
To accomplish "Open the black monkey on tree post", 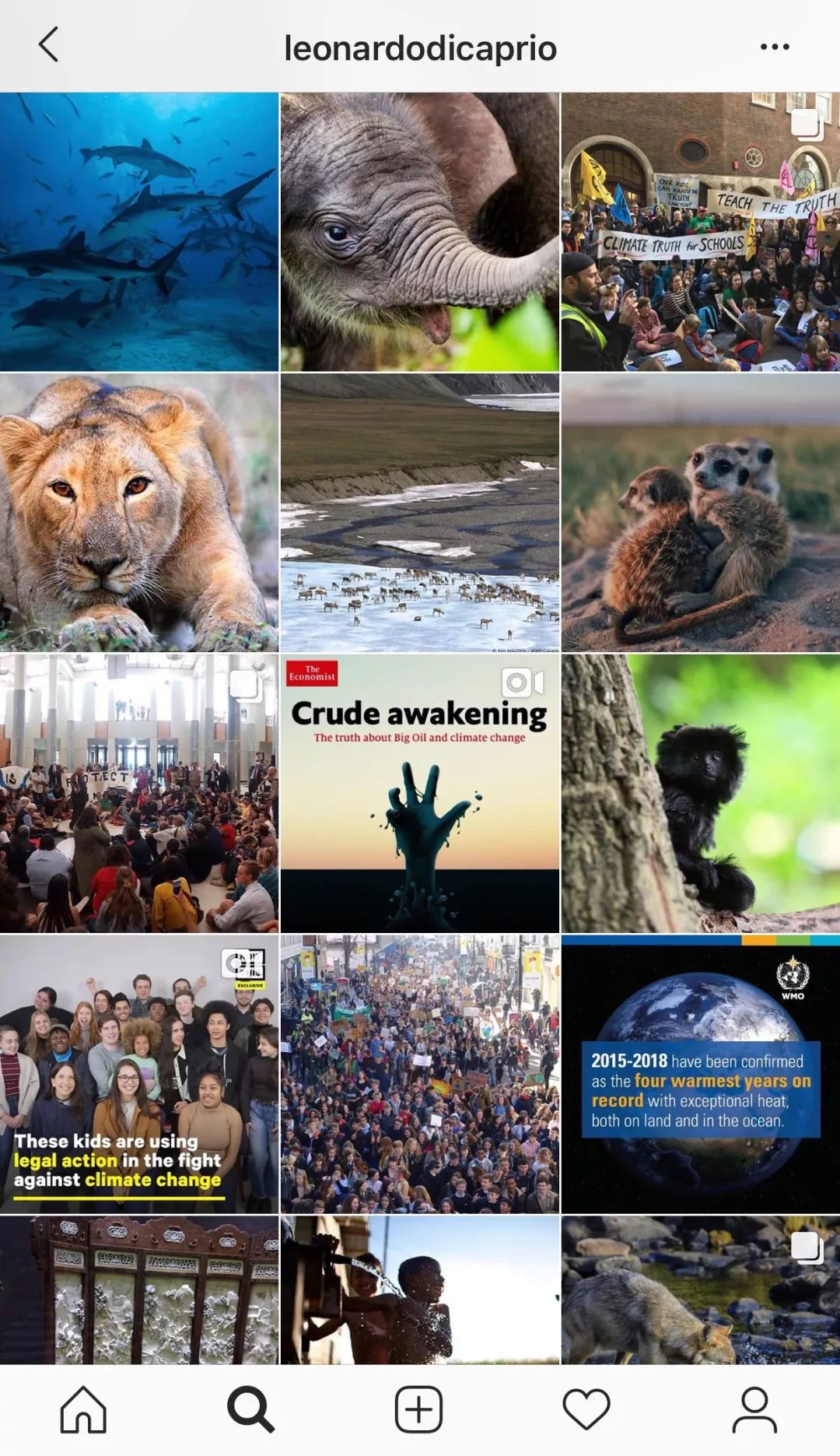I will coord(701,794).
